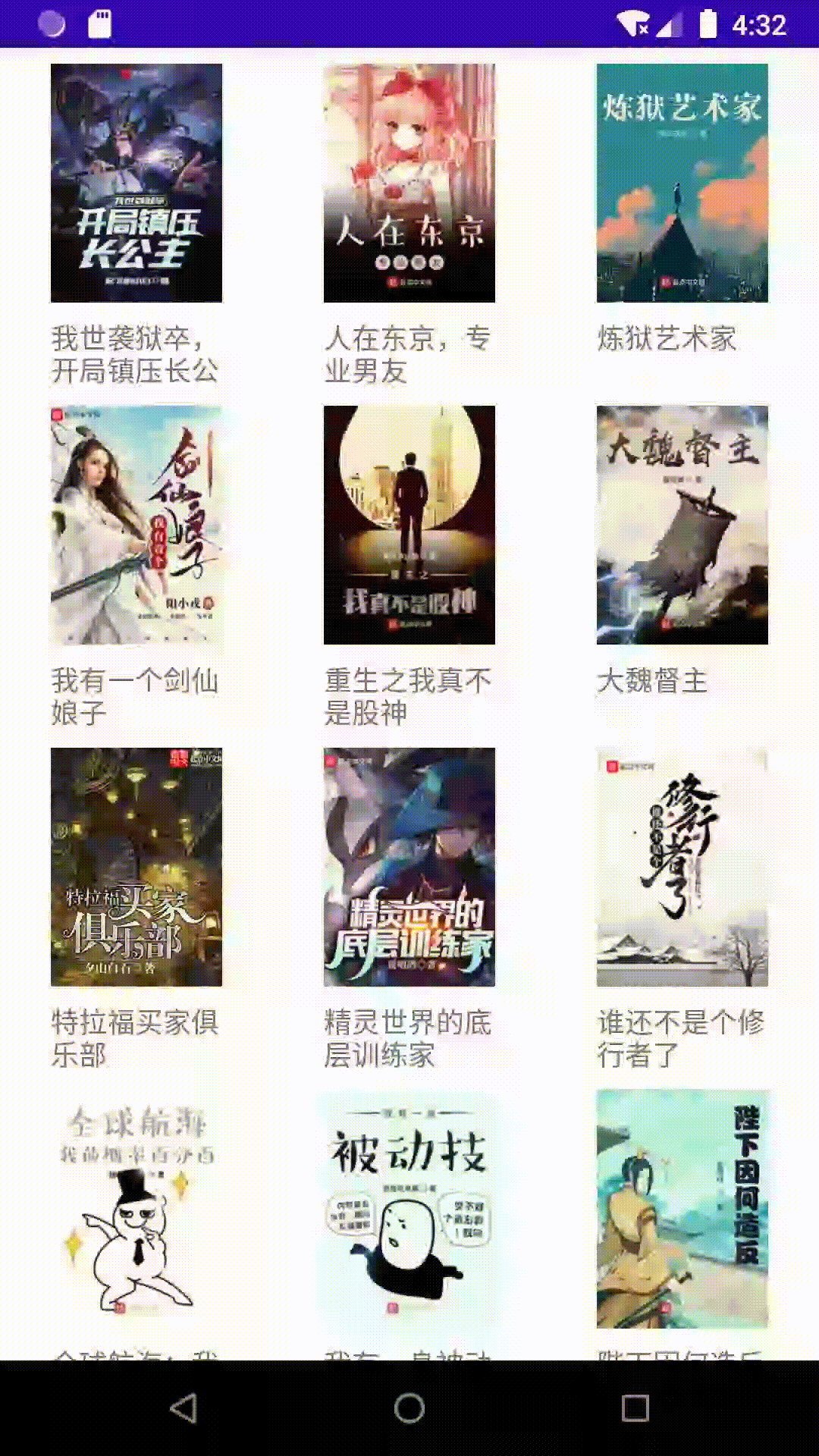The image size is (819, 1456).
Task: Select the title 人在东京，专业男友
Action: click(409, 356)
